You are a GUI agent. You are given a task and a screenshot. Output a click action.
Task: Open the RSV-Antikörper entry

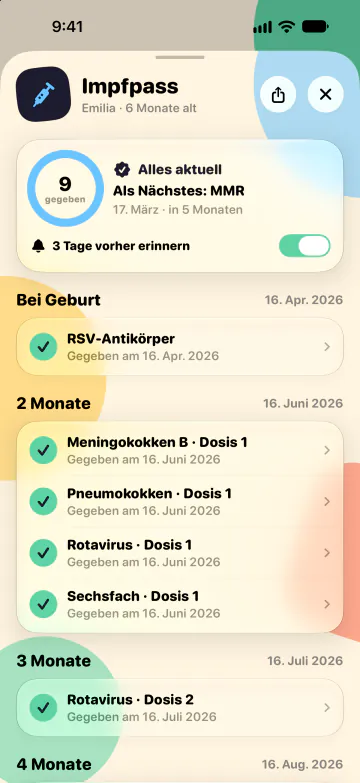(x=180, y=347)
